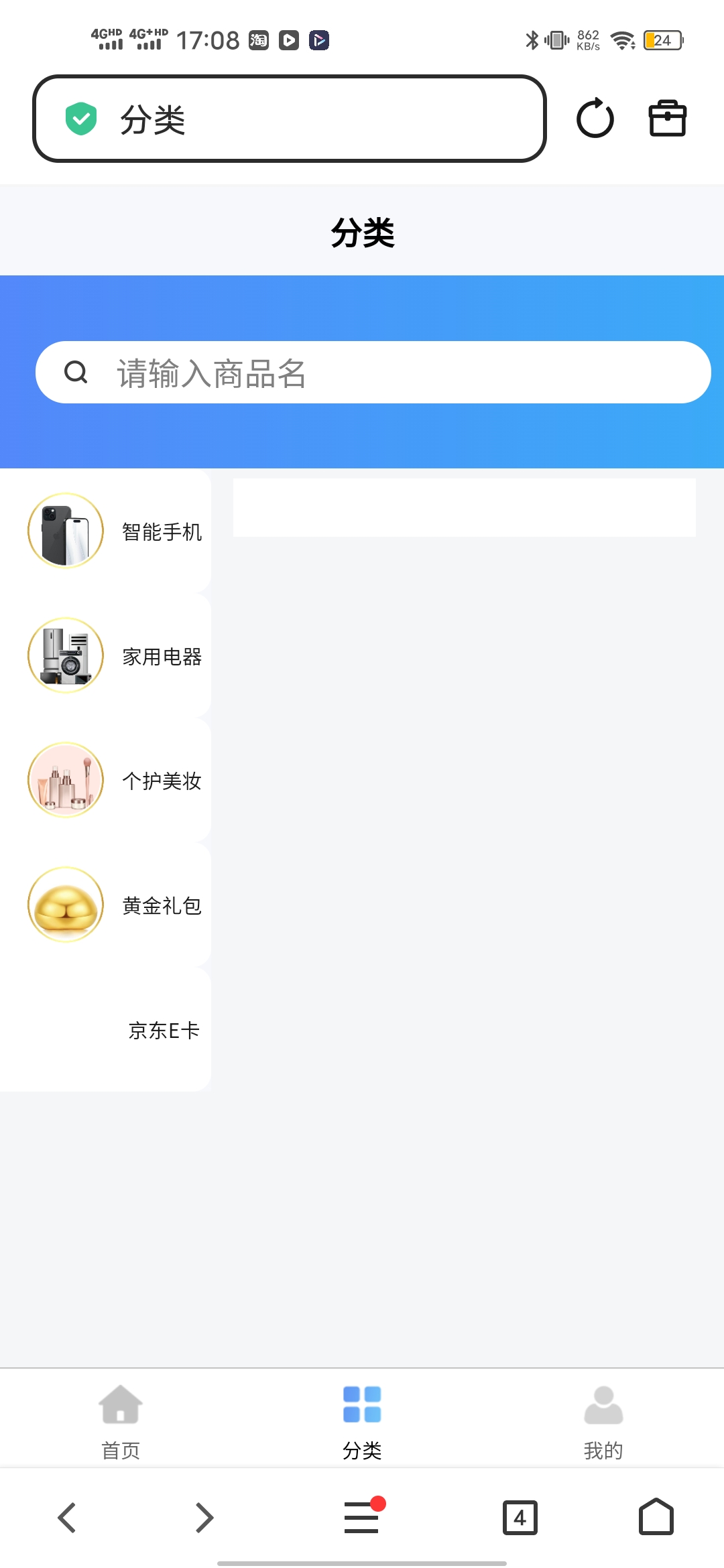Show the 4 open browser tabs
Screen dimensions: 724x1568
point(520,1518)
